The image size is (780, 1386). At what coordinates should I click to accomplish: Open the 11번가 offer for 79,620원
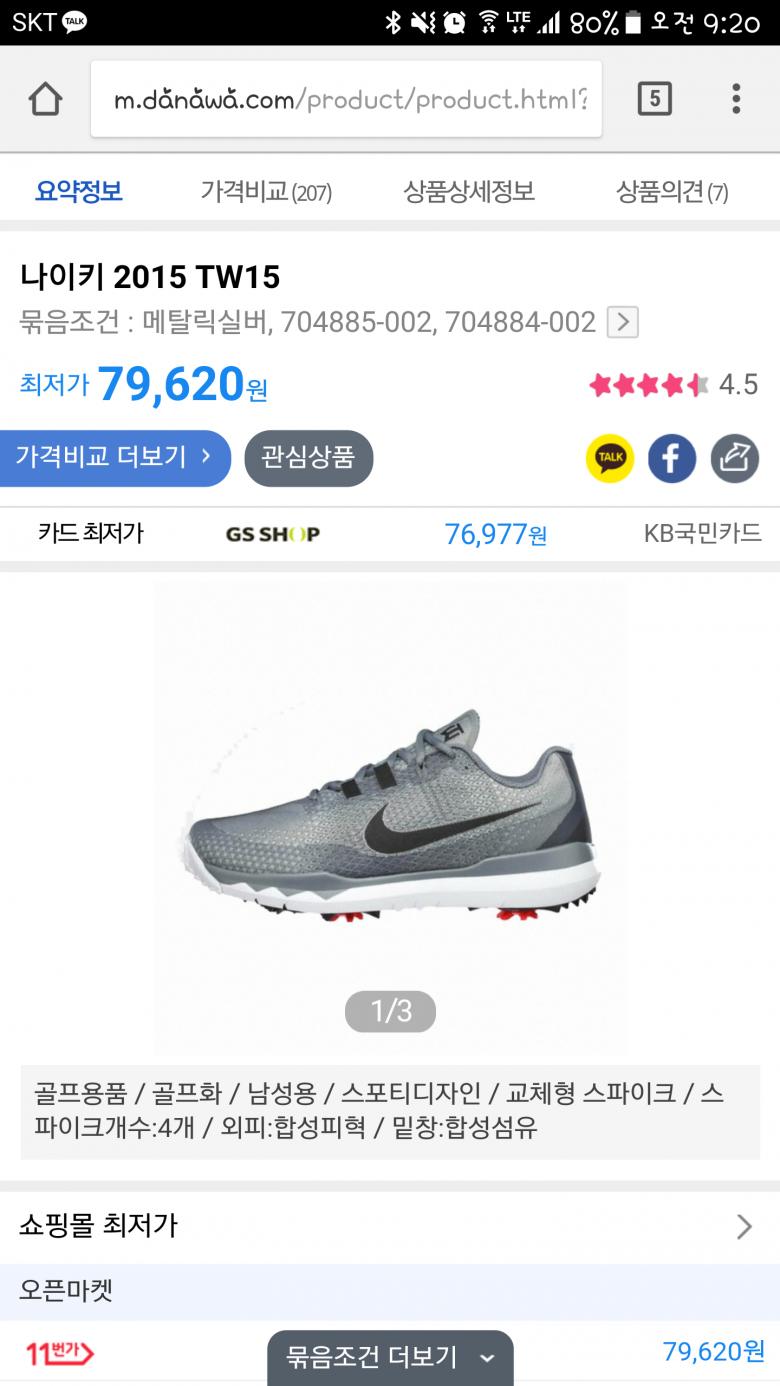click(60, 1353)
